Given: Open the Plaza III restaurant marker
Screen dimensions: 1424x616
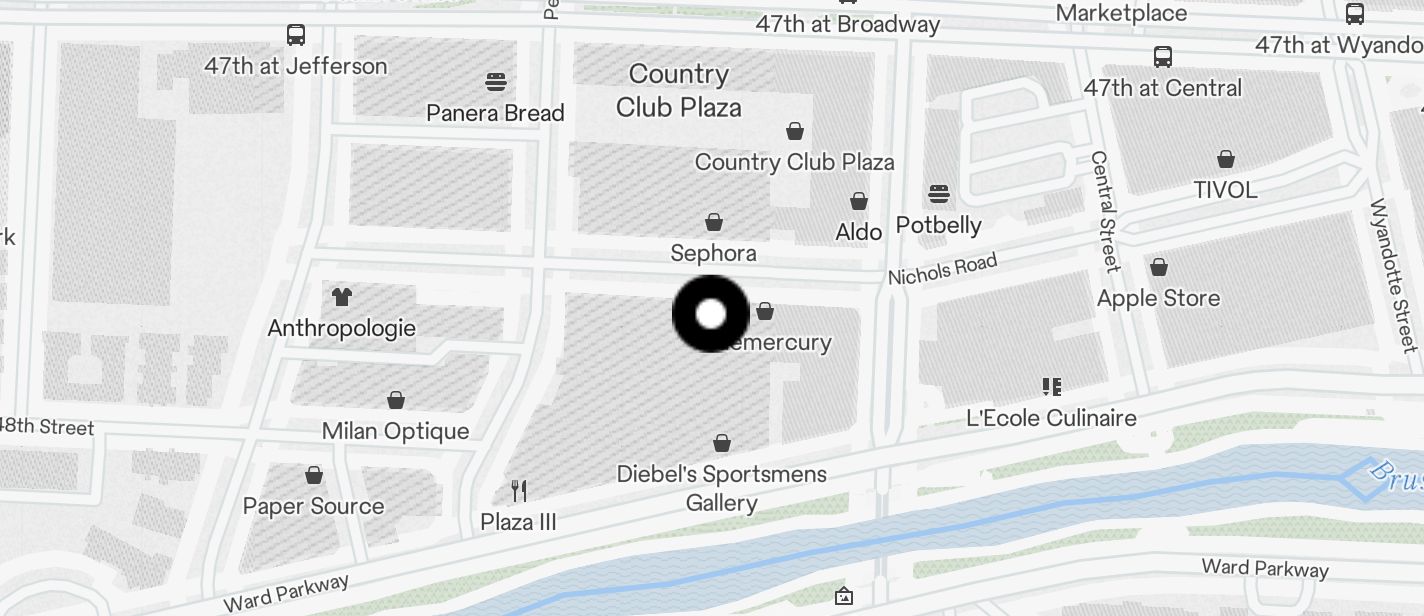Looking at the screenshot, I should 518,491.
